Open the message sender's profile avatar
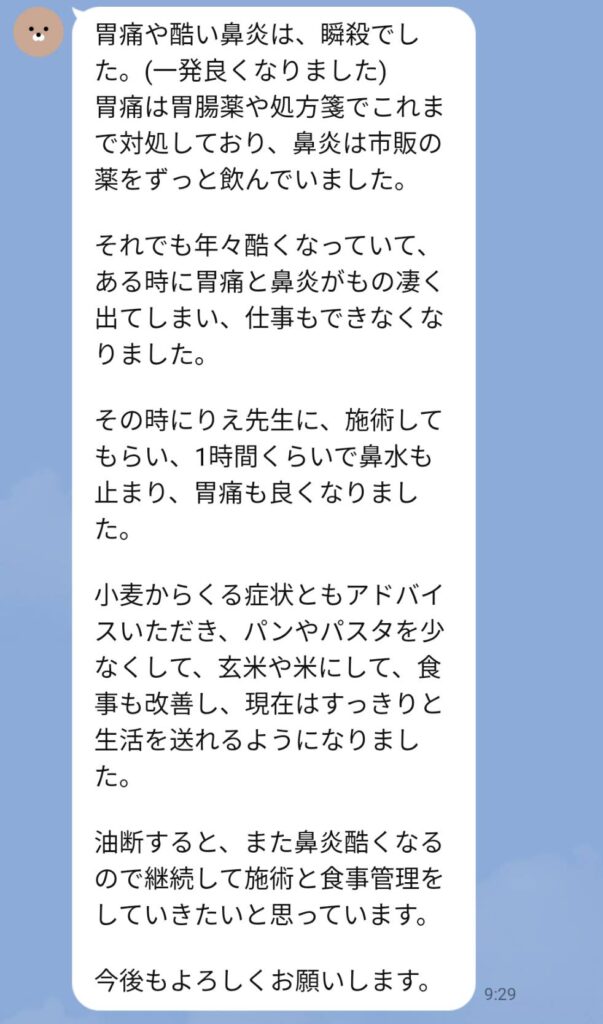Screen dimensions: 603x1024 (x=38, y=30)
